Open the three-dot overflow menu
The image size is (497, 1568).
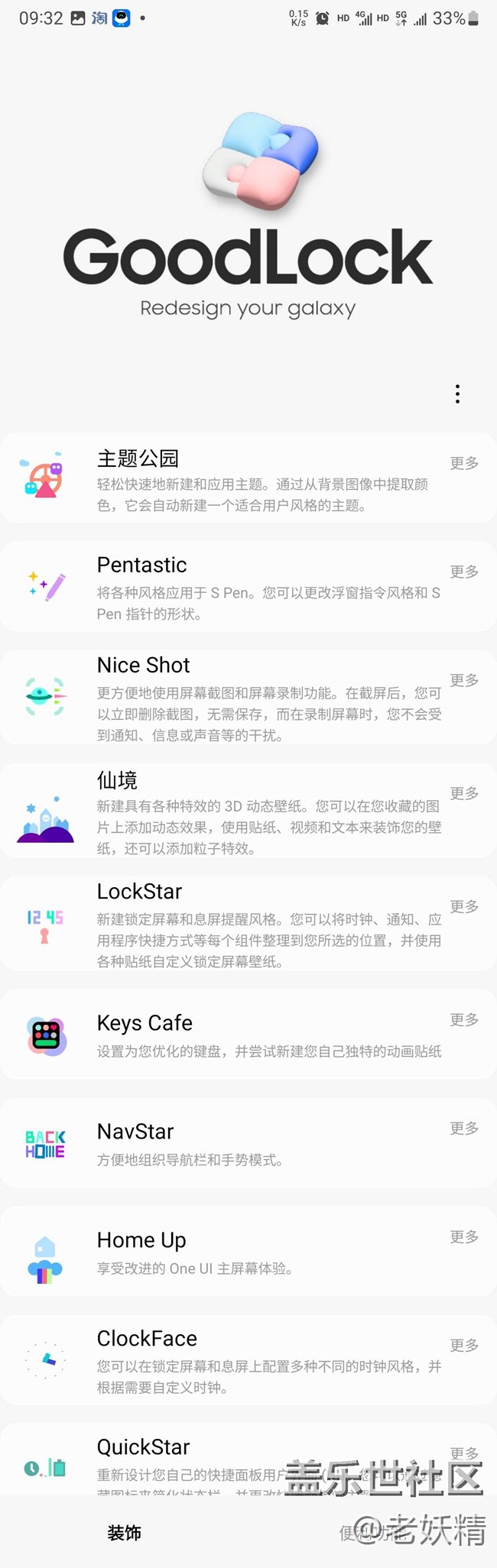point(457,394)
